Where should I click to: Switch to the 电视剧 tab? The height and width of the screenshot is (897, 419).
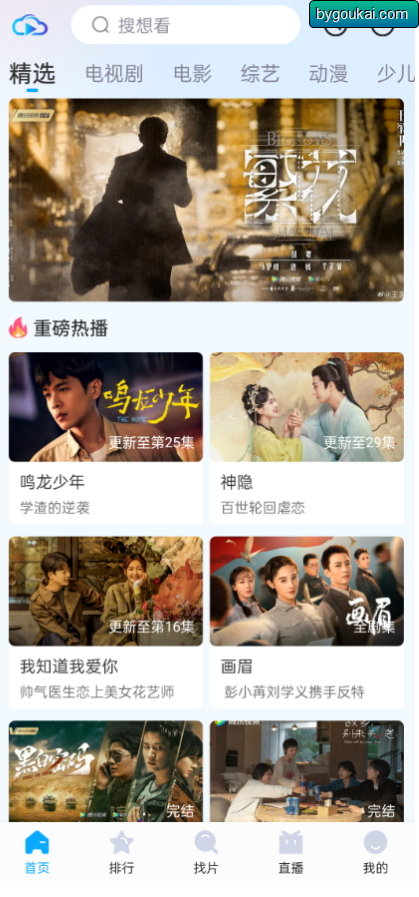pos(114,74)
